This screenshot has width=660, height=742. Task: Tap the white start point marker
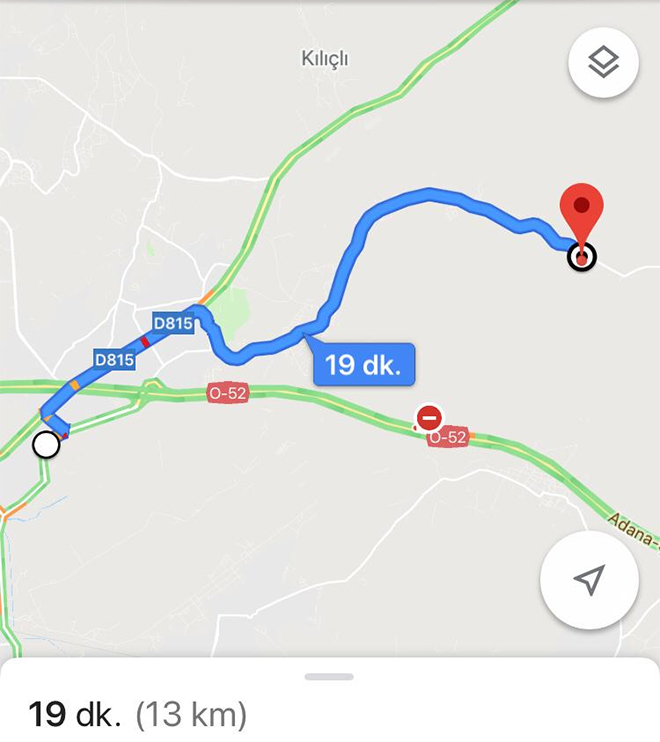[x=46, y=445]
